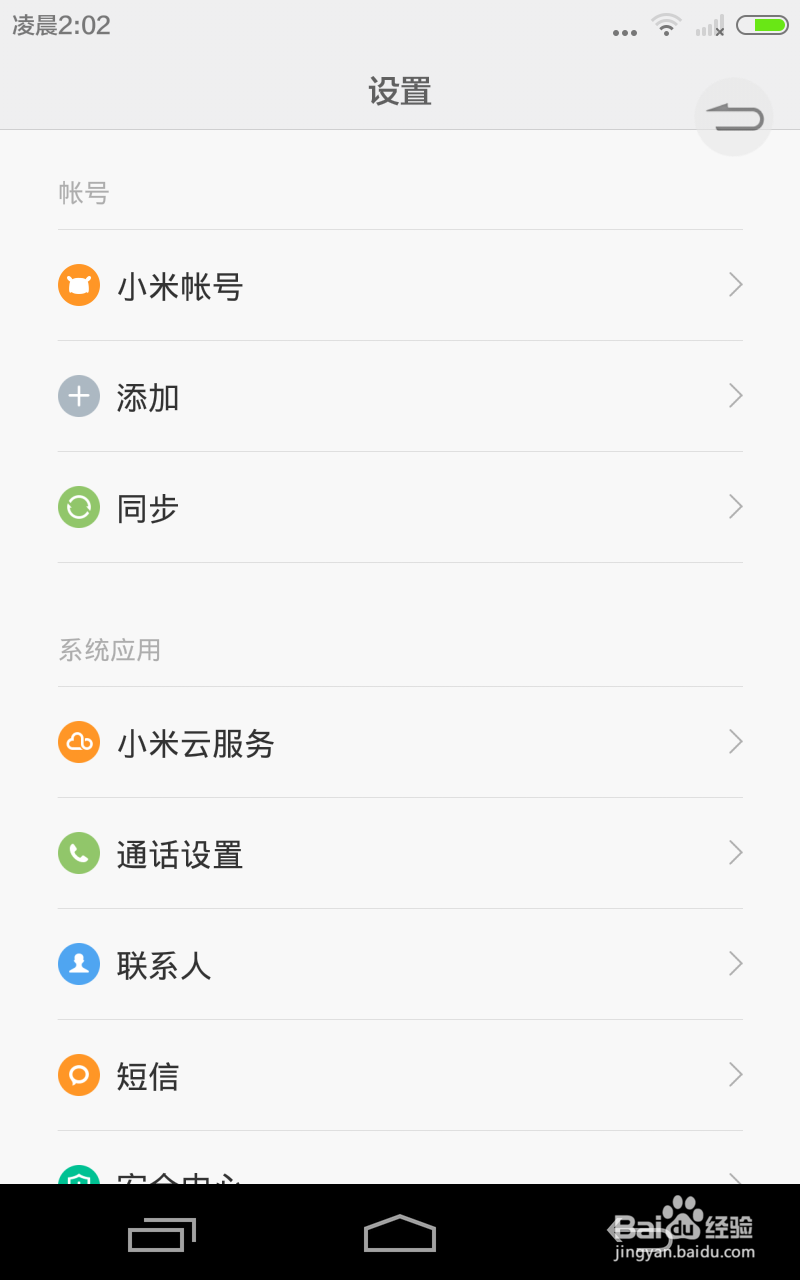800x1280 pixels.
Task: Tap the green sync (同步) icon
Action: coord(79,507)
